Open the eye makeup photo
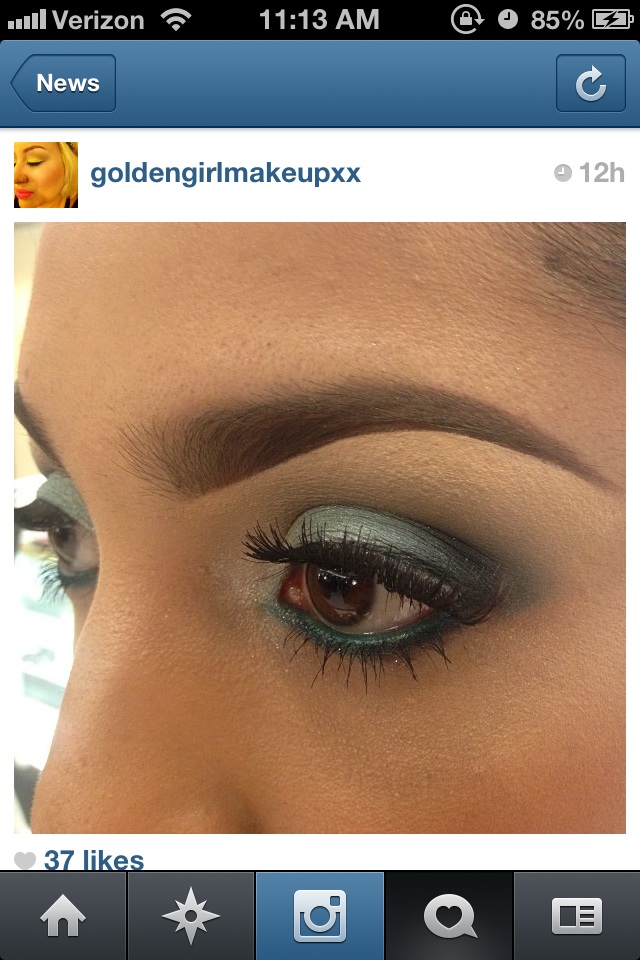 point(320,528)
